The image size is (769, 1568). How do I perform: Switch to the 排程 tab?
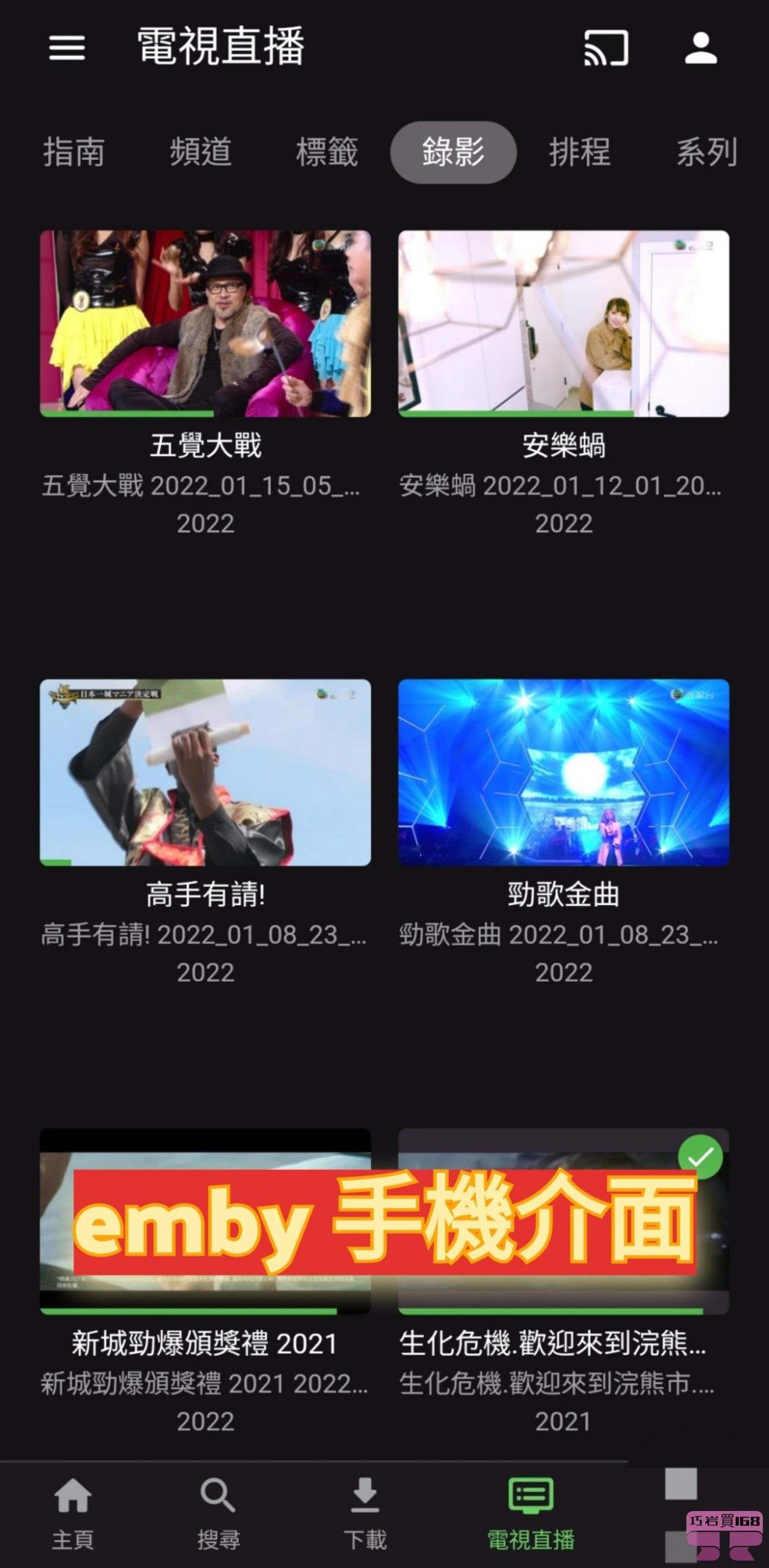click(x=579, y=152)
